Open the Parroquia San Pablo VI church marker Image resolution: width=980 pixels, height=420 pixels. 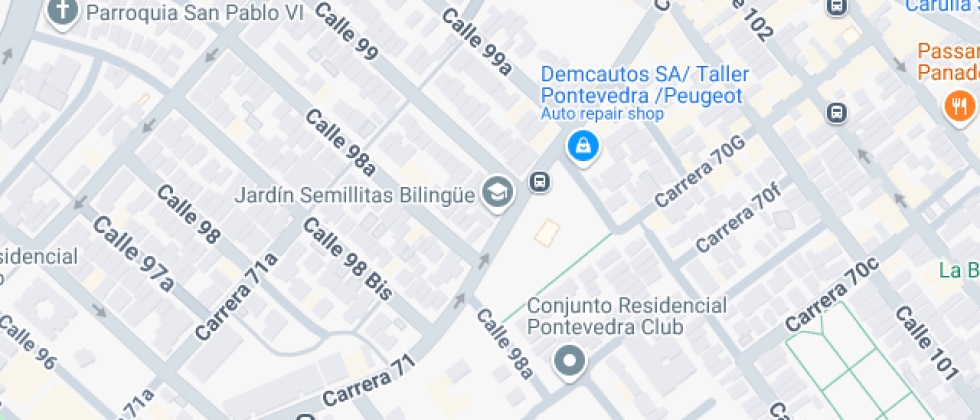coord(62,12)
